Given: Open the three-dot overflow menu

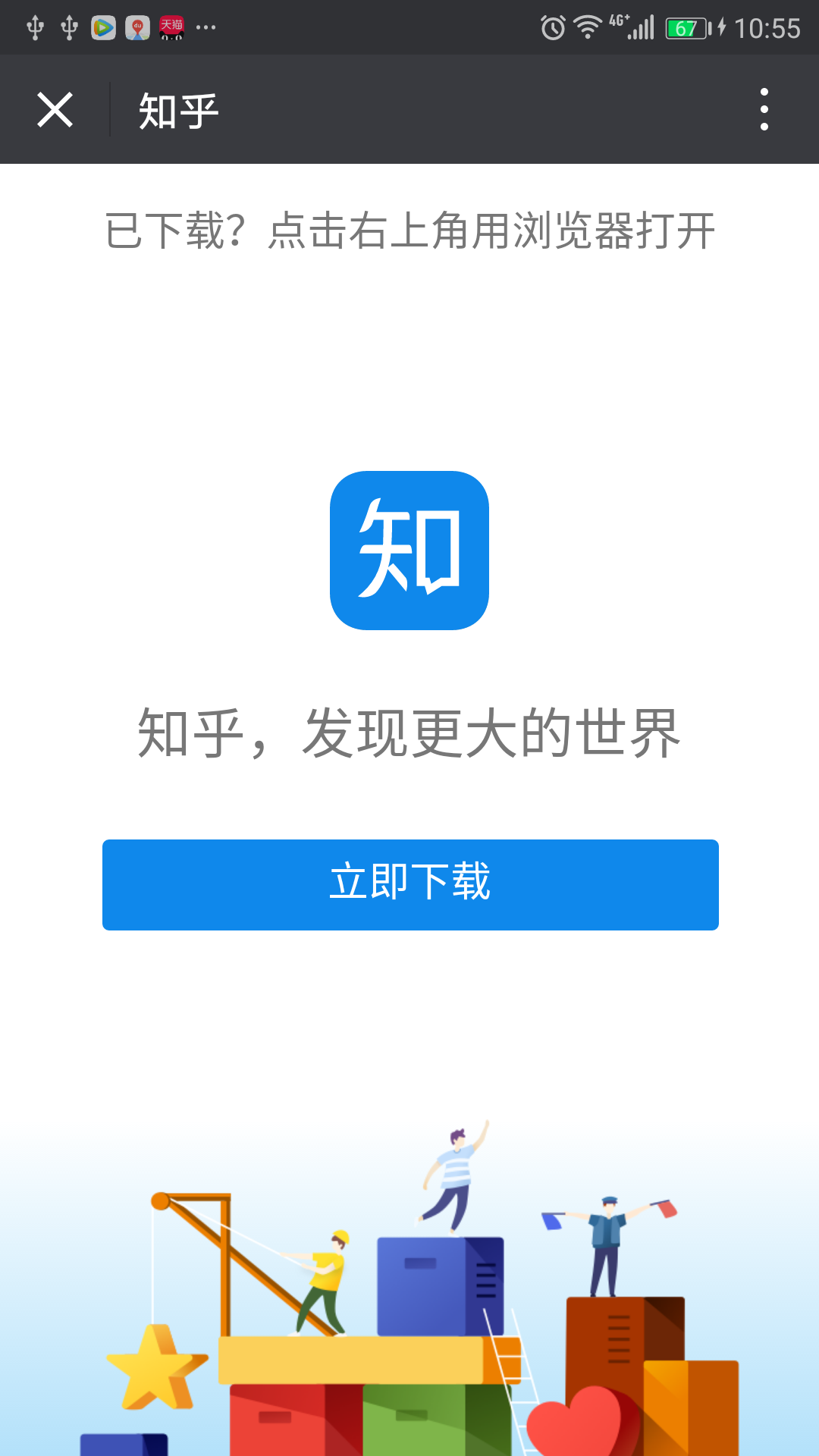Looking at the screenshot, I should pyautogui.click(x=764, y=110).
